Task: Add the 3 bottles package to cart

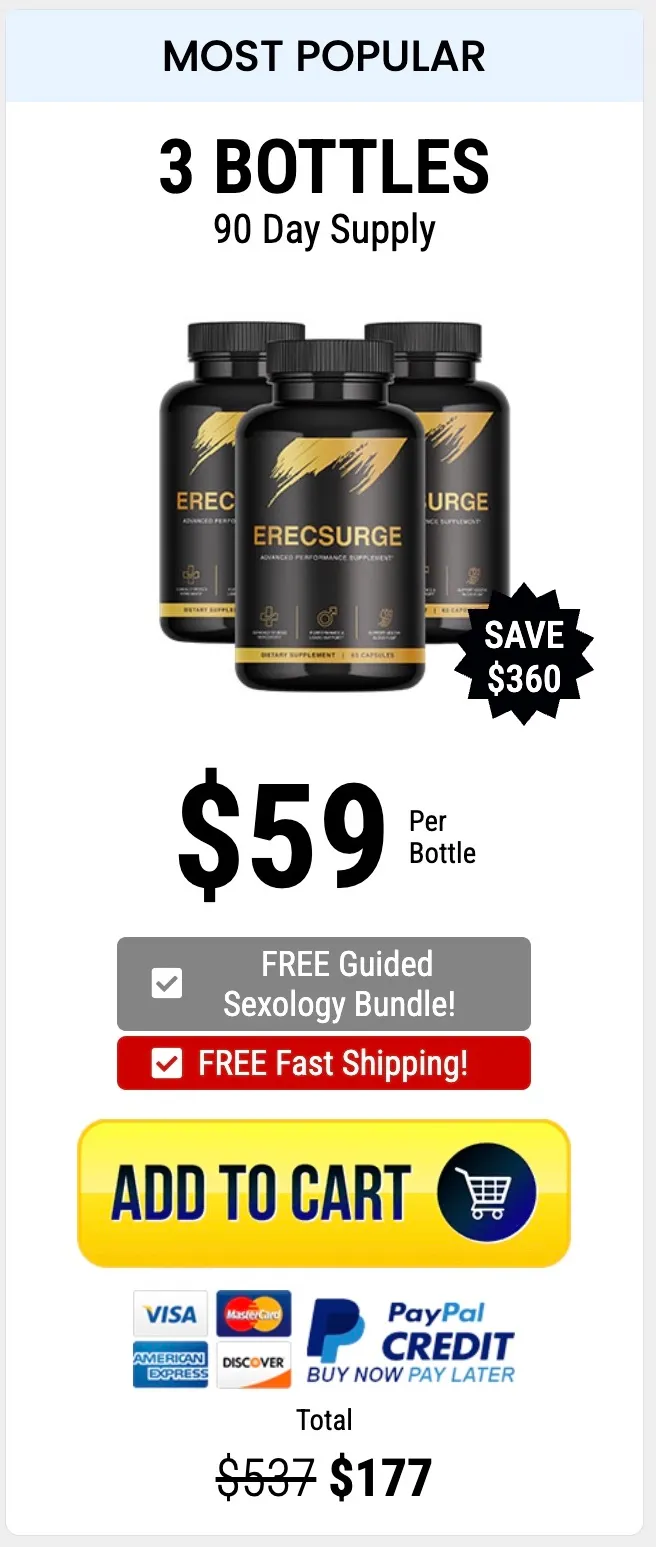Action: point(323,1192)
